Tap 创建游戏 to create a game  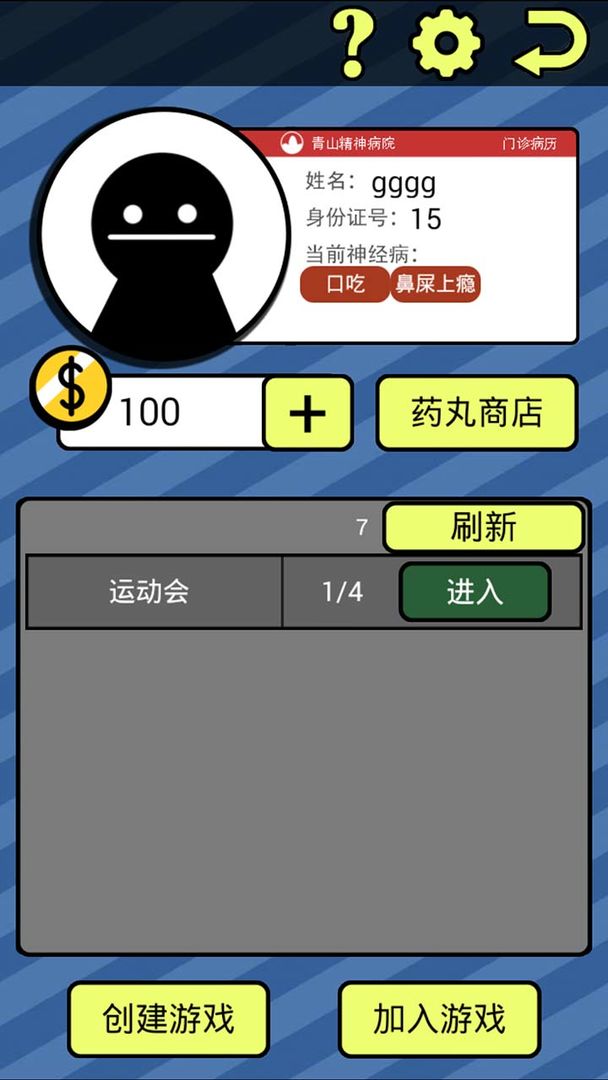[168, 1019]
